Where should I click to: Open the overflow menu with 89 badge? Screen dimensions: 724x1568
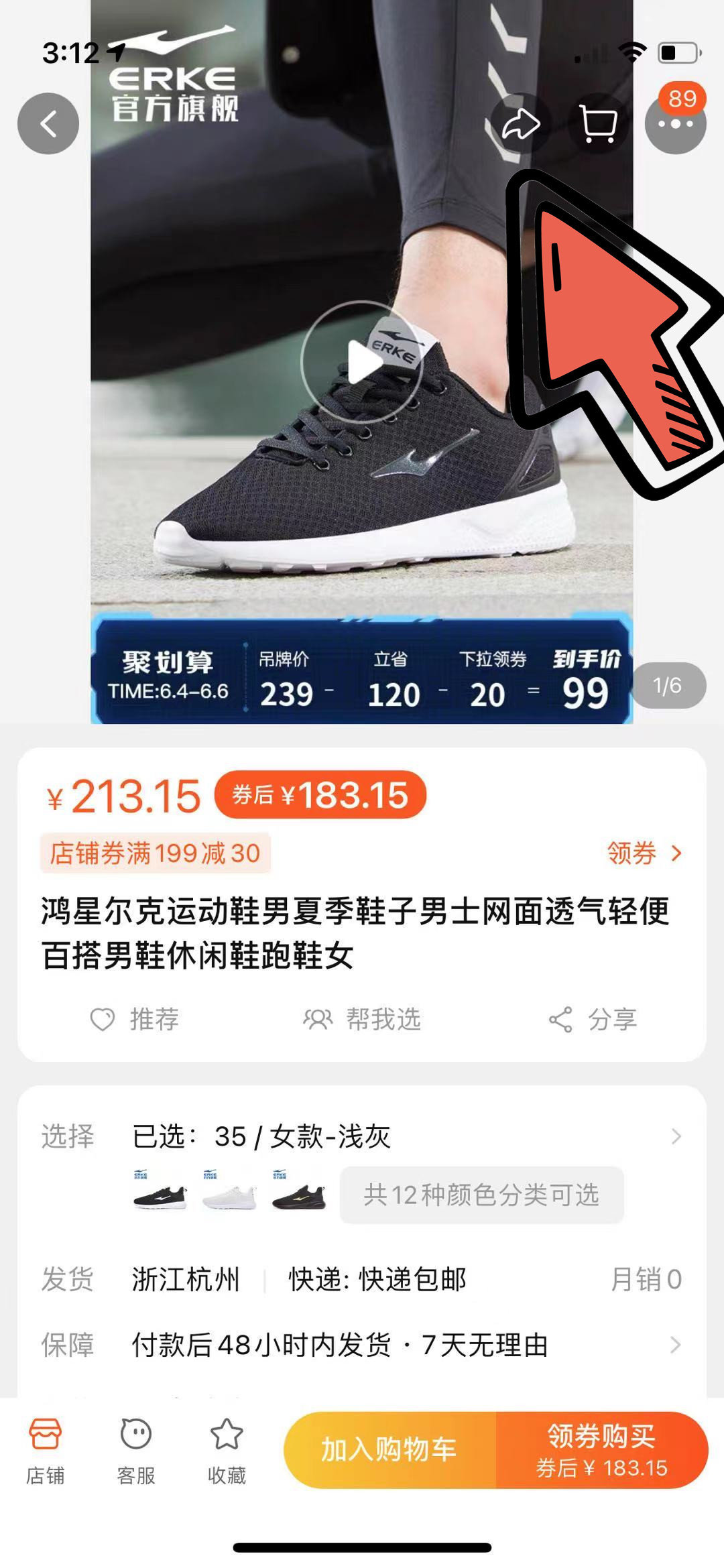coord(675,124)
